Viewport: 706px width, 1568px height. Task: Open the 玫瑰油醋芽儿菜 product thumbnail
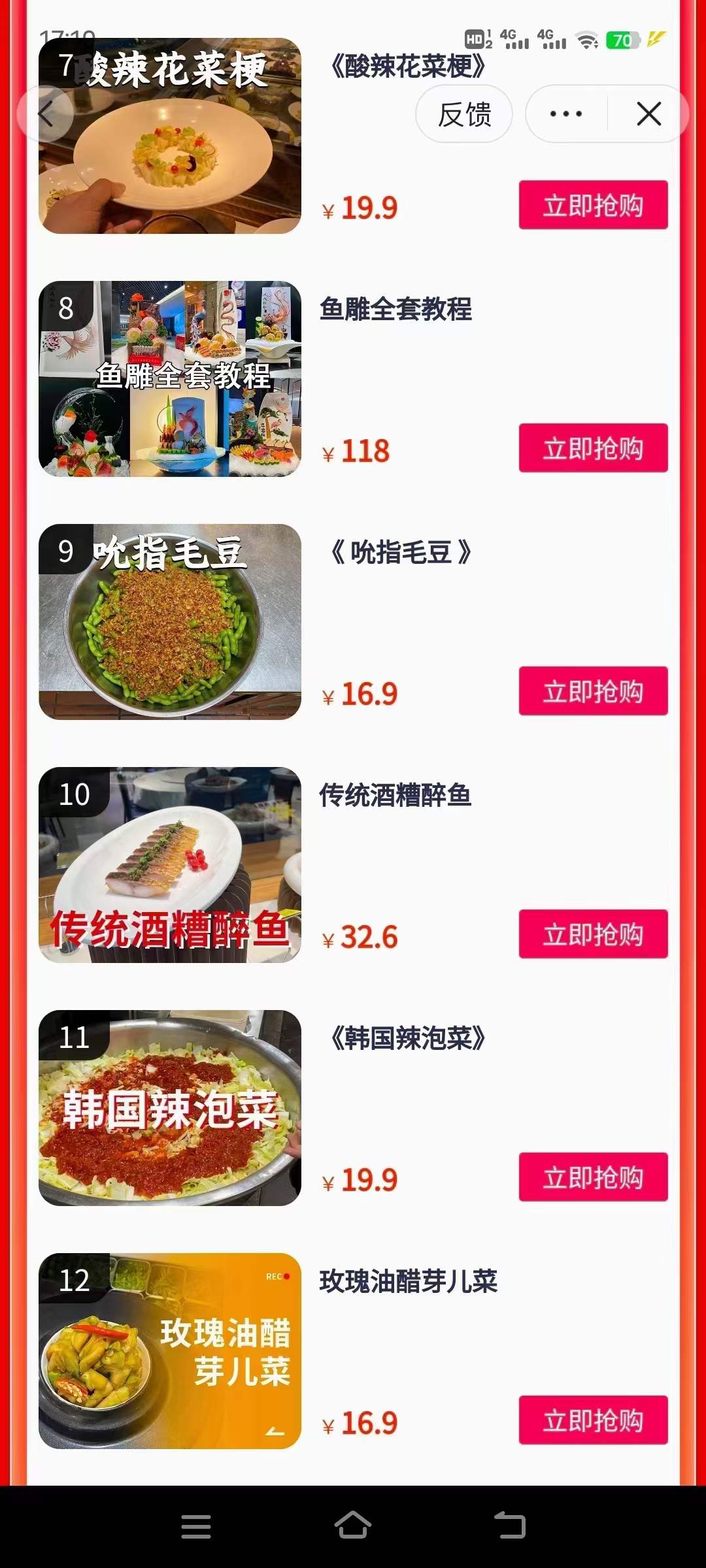[171, 1349]
